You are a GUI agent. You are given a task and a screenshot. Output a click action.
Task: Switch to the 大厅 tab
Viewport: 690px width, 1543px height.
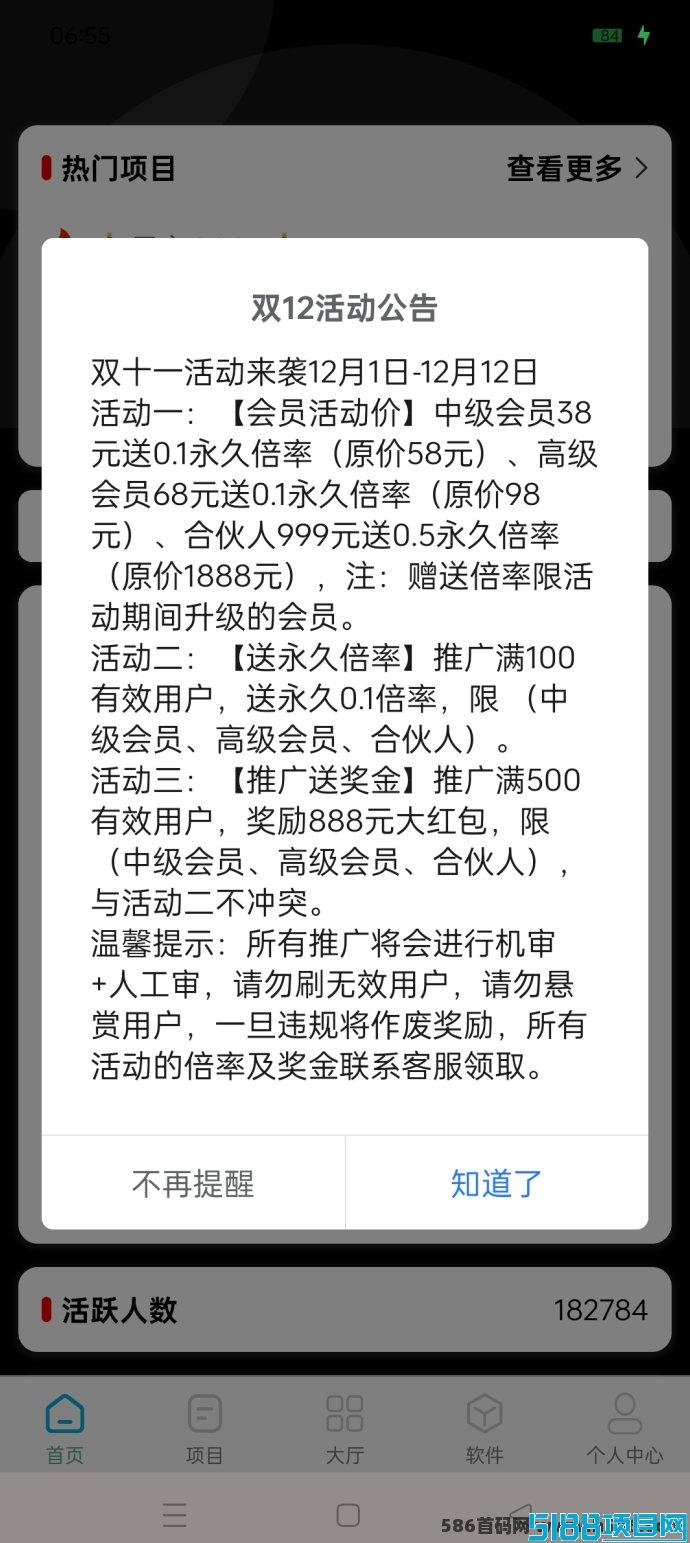point(345,1428)
